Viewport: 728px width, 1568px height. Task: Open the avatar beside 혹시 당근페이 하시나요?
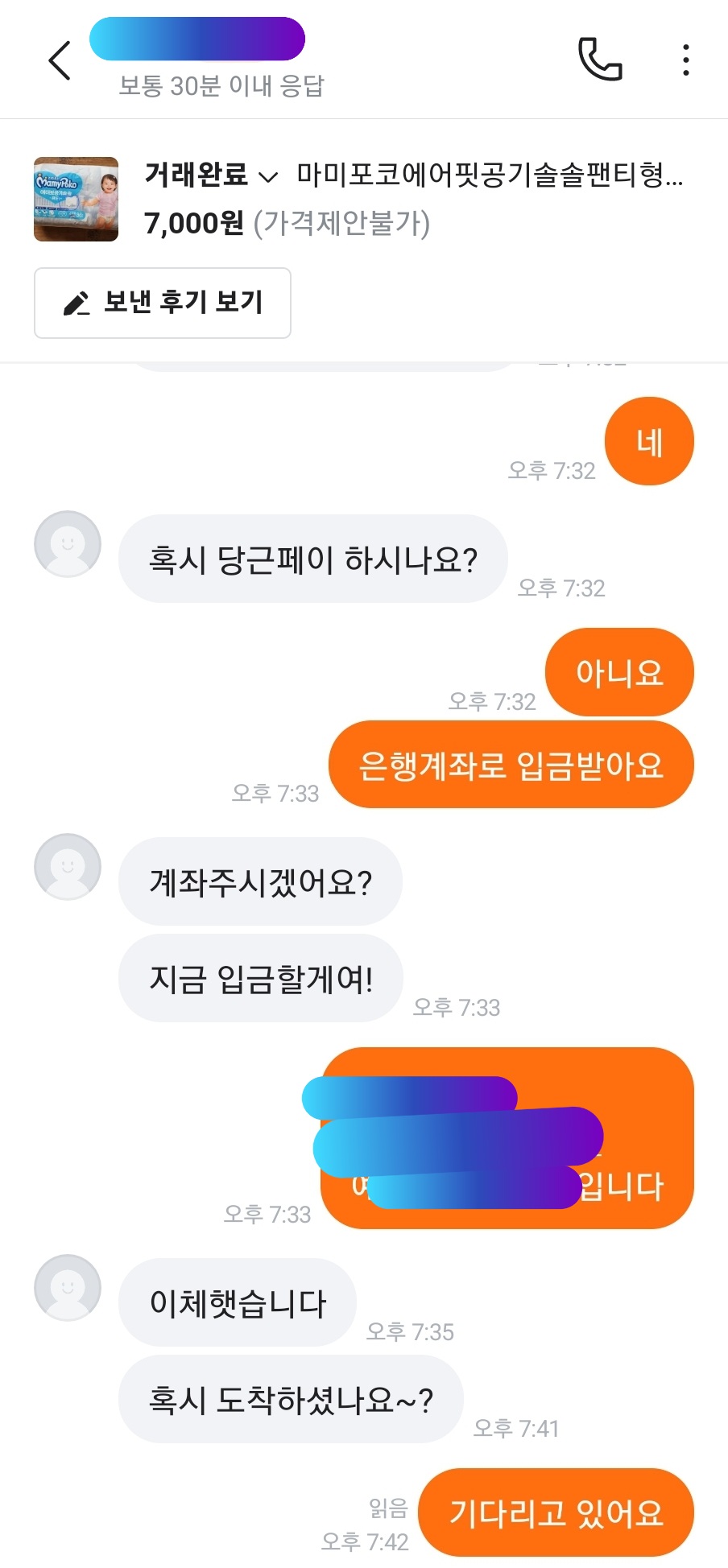point(68,544)
